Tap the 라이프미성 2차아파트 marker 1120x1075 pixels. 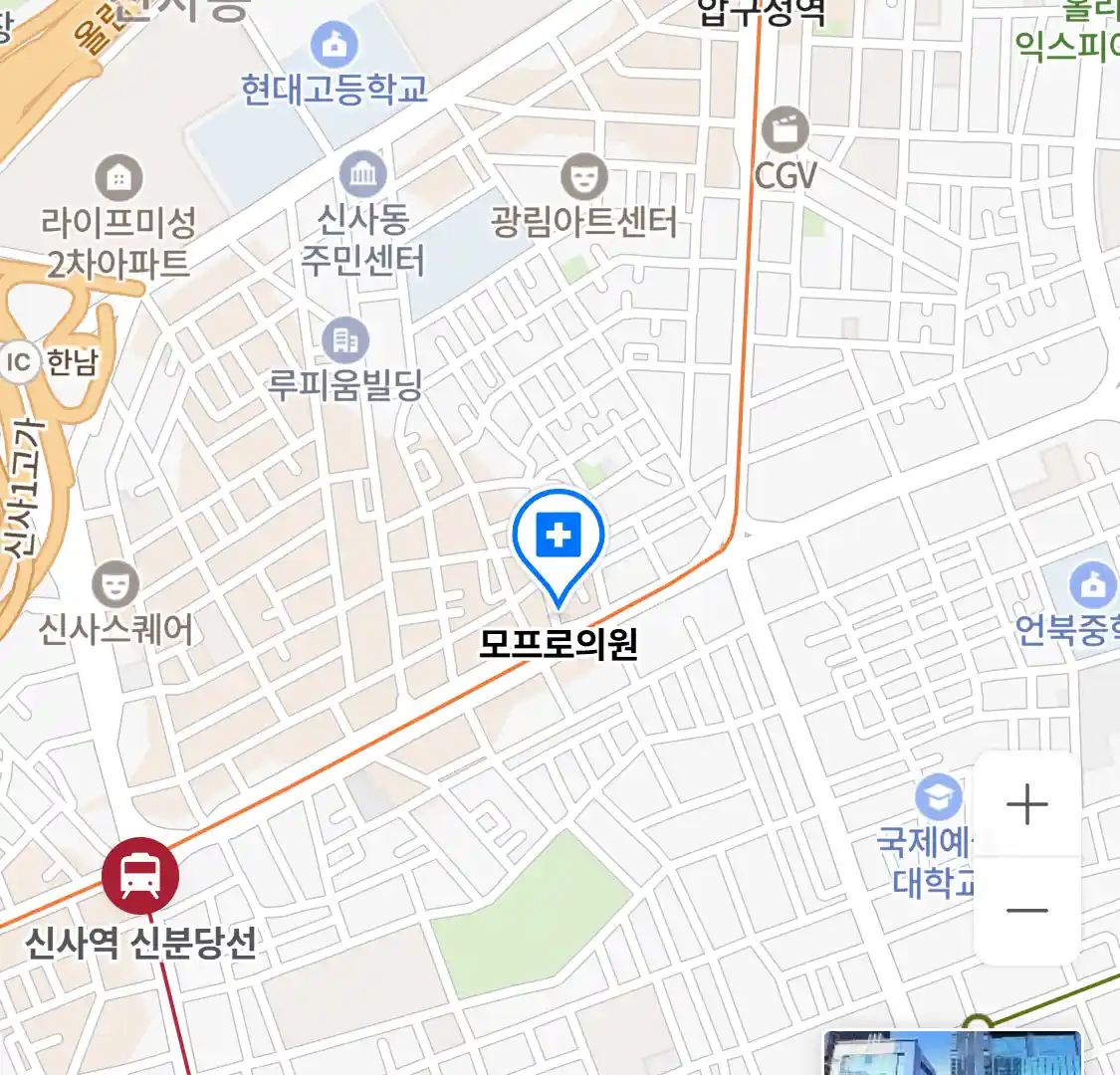[118, 179]
